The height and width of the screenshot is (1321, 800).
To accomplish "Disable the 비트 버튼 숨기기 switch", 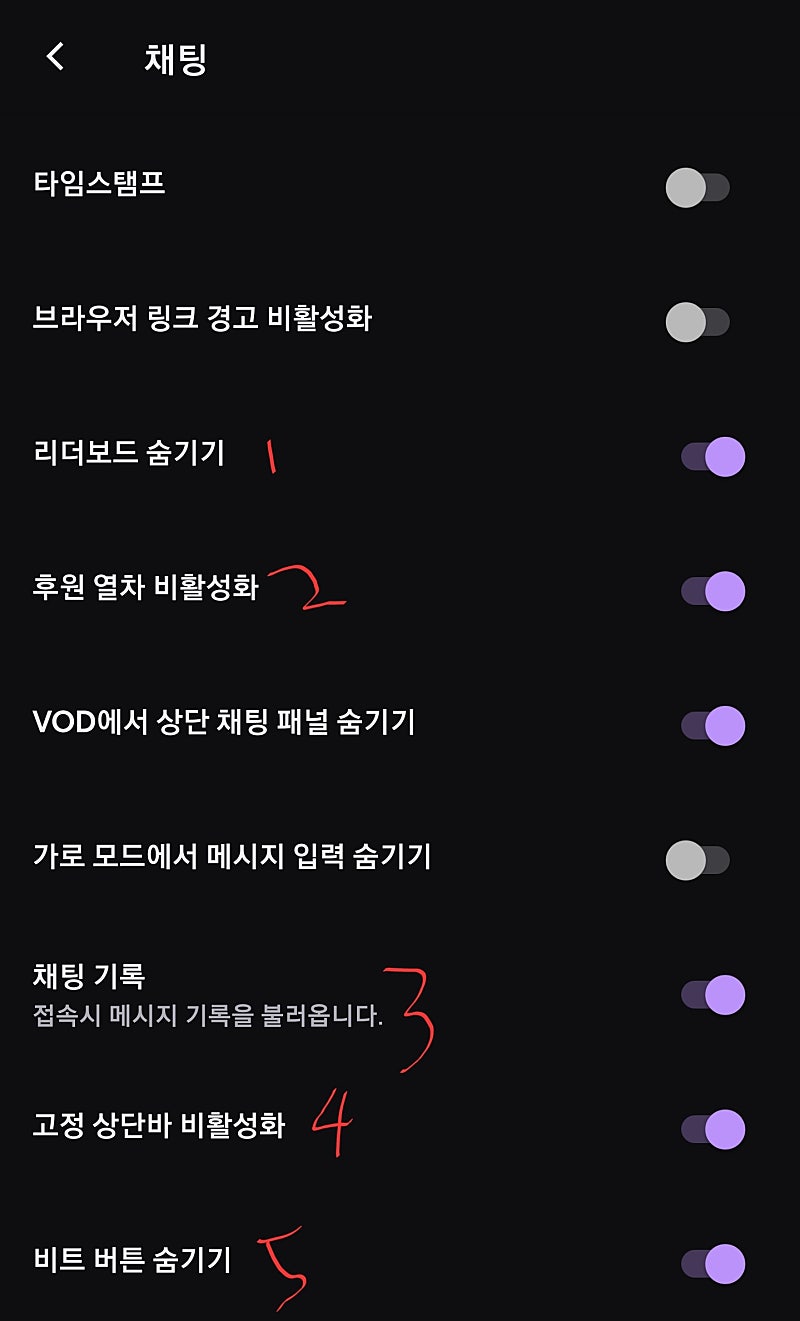I will pos(713,1263).
